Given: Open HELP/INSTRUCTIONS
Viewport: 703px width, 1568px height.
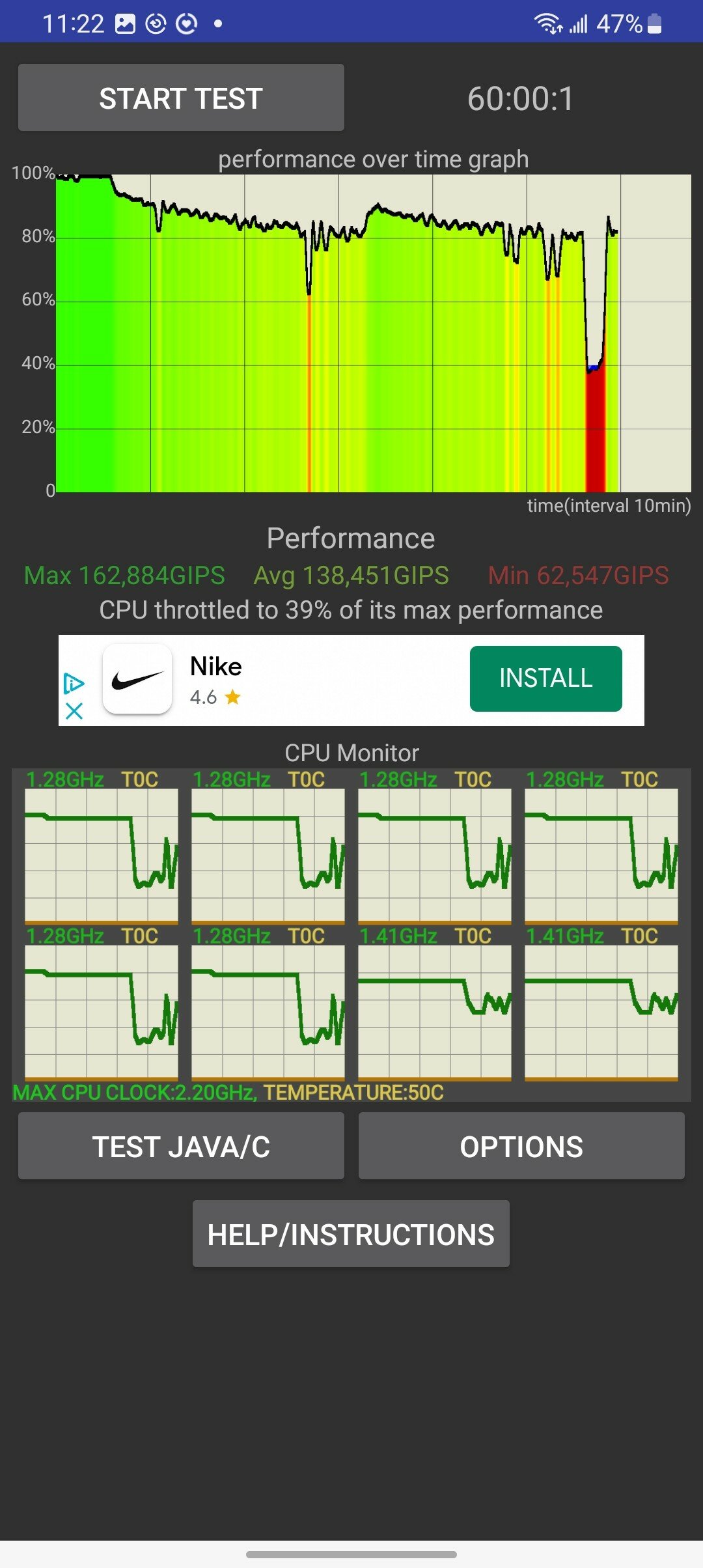Looking at the screenshot, I should (351, 1234).
